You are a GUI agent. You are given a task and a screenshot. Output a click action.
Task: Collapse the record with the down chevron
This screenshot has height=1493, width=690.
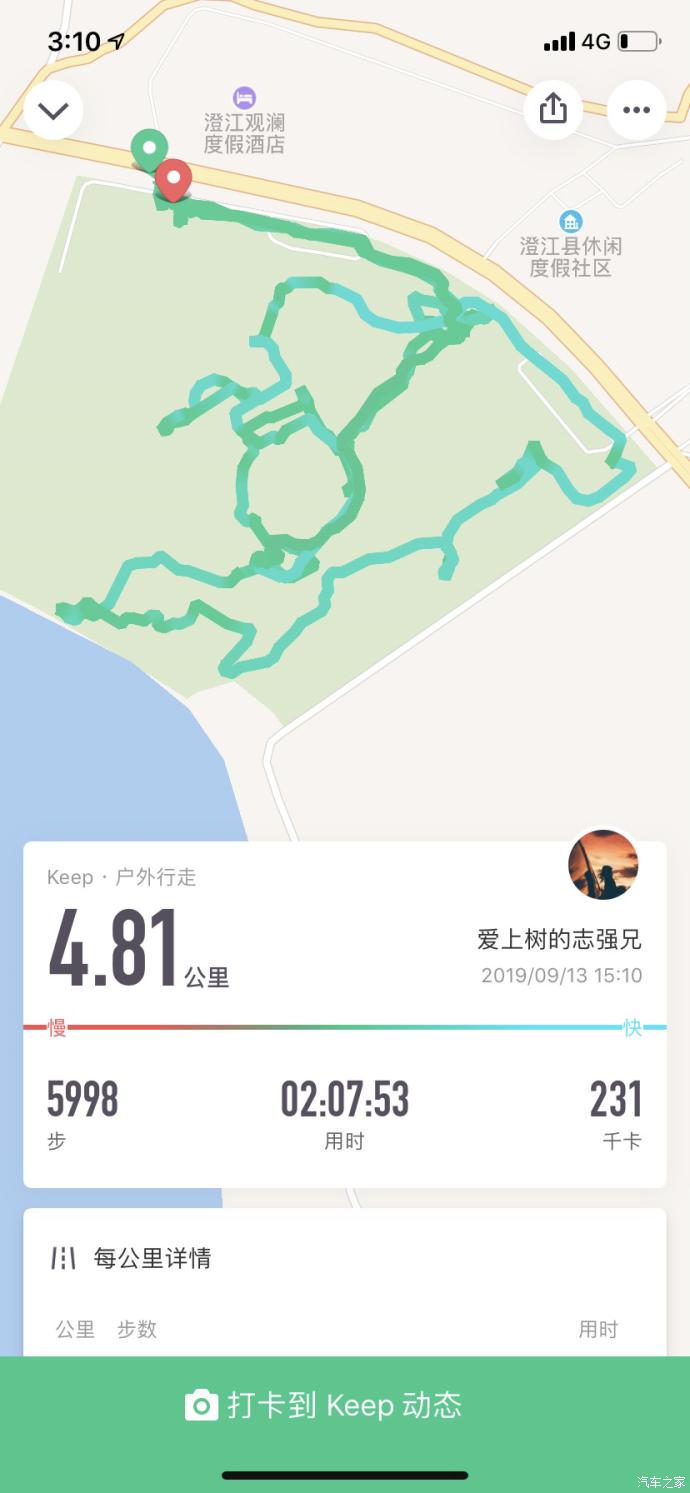coord(53,110)
